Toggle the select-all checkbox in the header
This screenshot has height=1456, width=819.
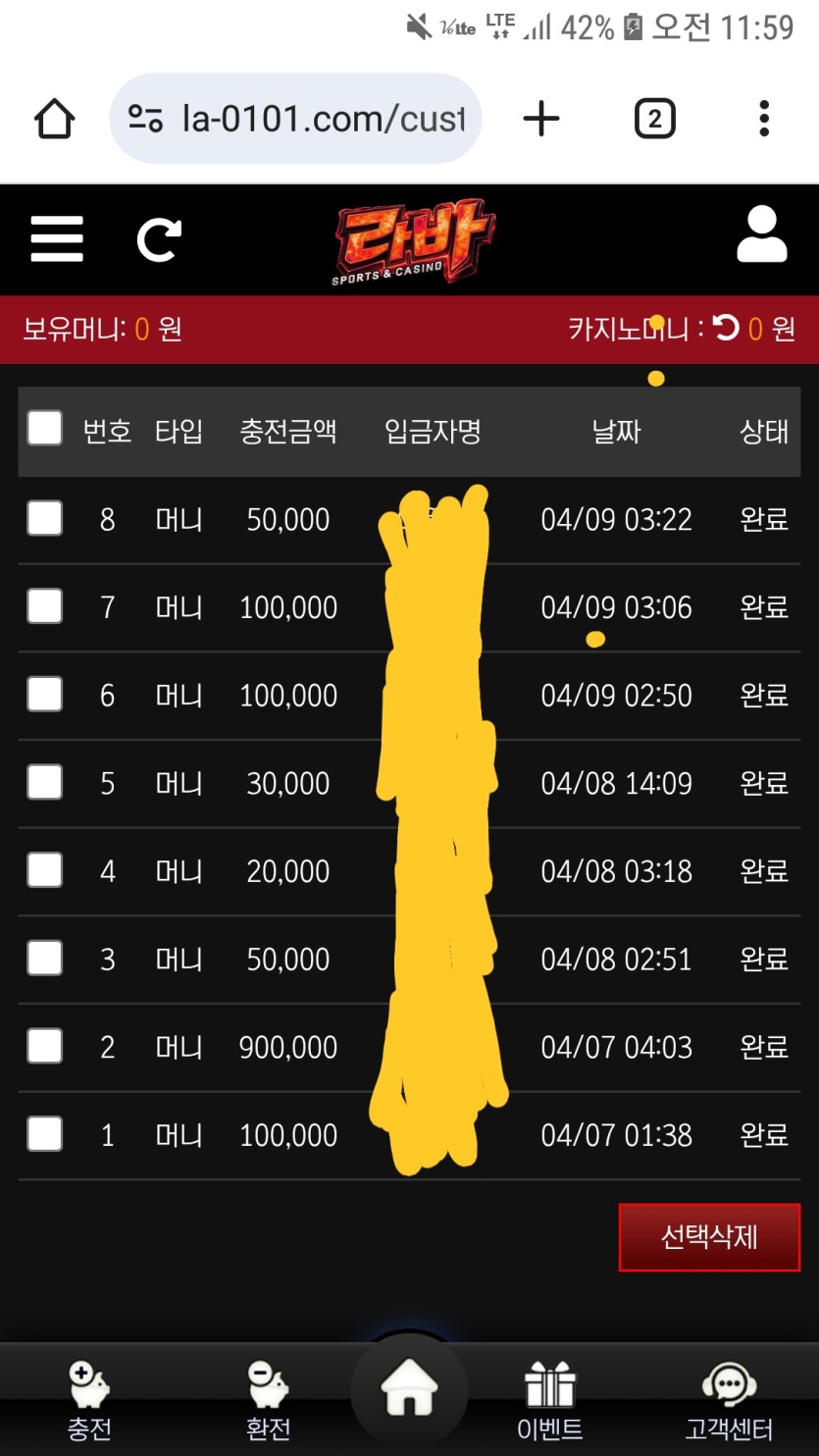tap(45, 429)
